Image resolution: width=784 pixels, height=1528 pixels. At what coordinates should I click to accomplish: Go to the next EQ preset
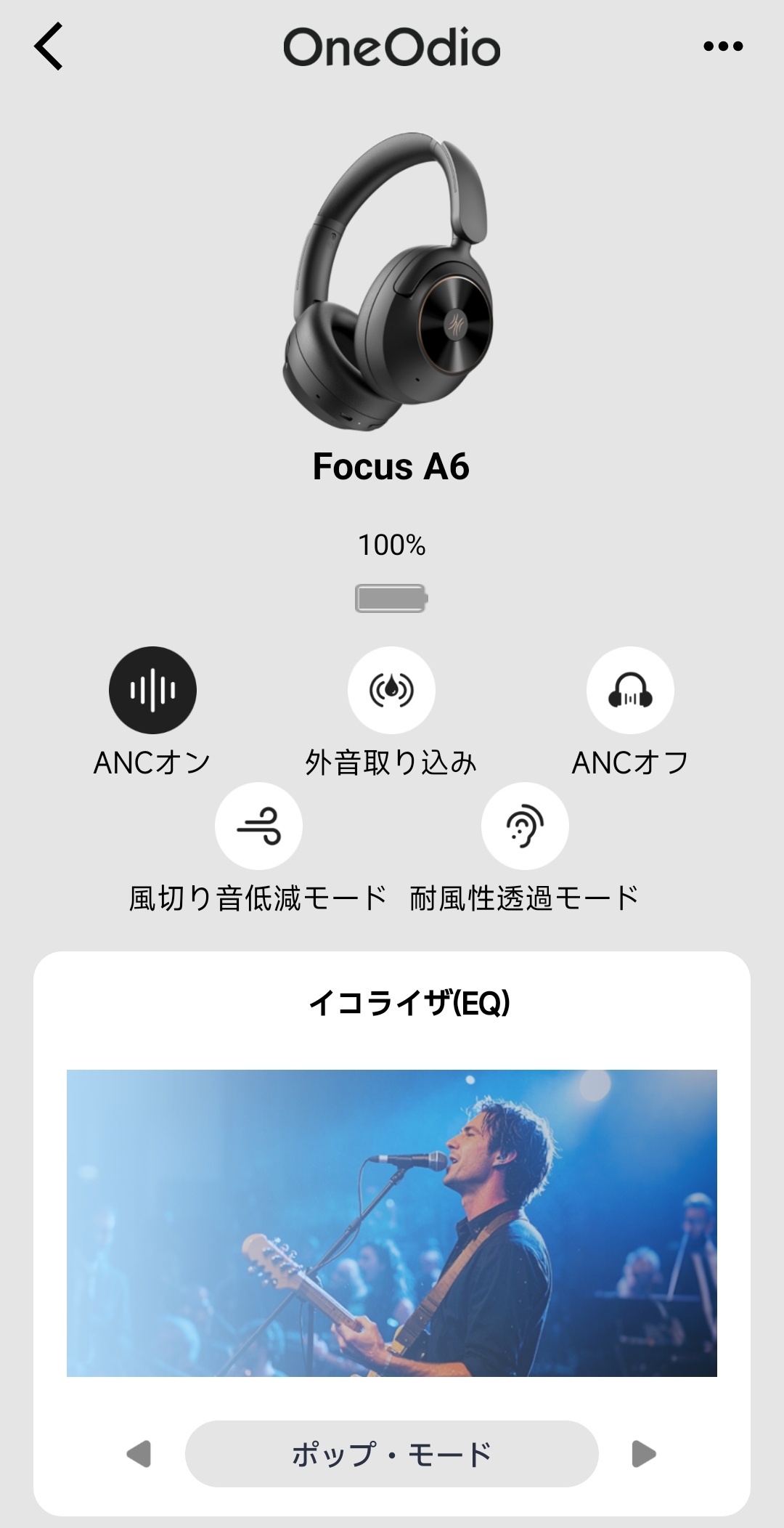pyautogui.click(x=644, y=1454)
